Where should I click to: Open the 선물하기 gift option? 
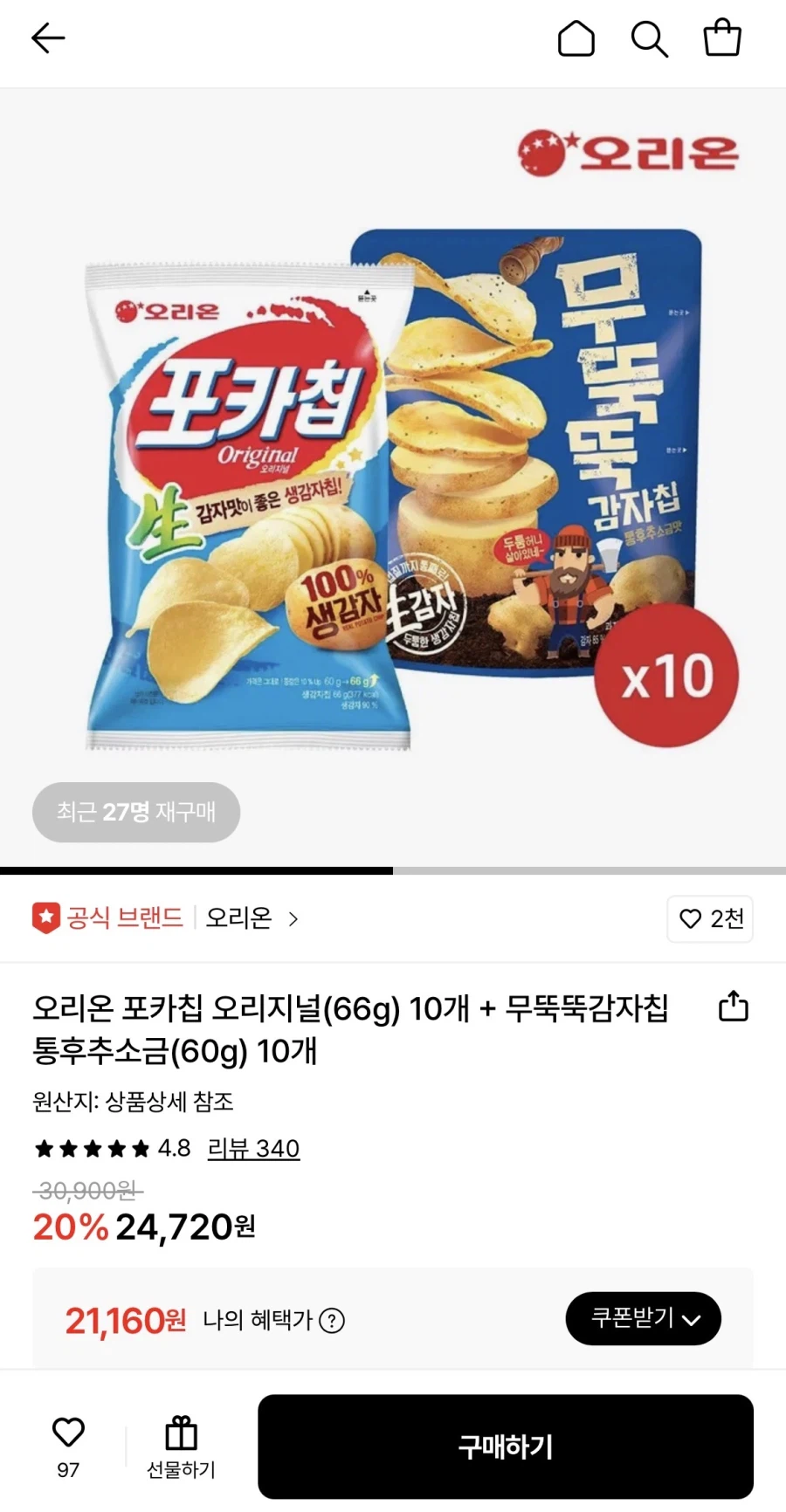181,1445
